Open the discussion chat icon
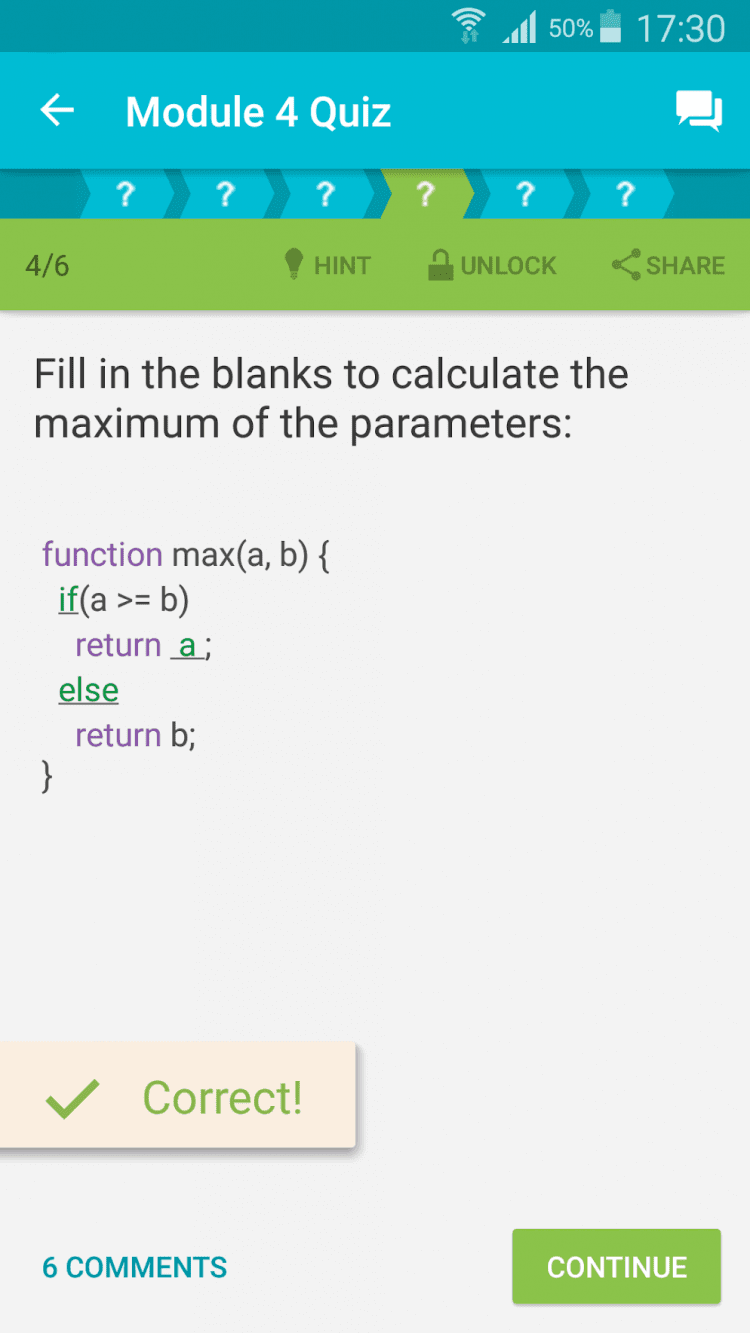Viewport: 750px width, 1333px height. coord(698,111)
